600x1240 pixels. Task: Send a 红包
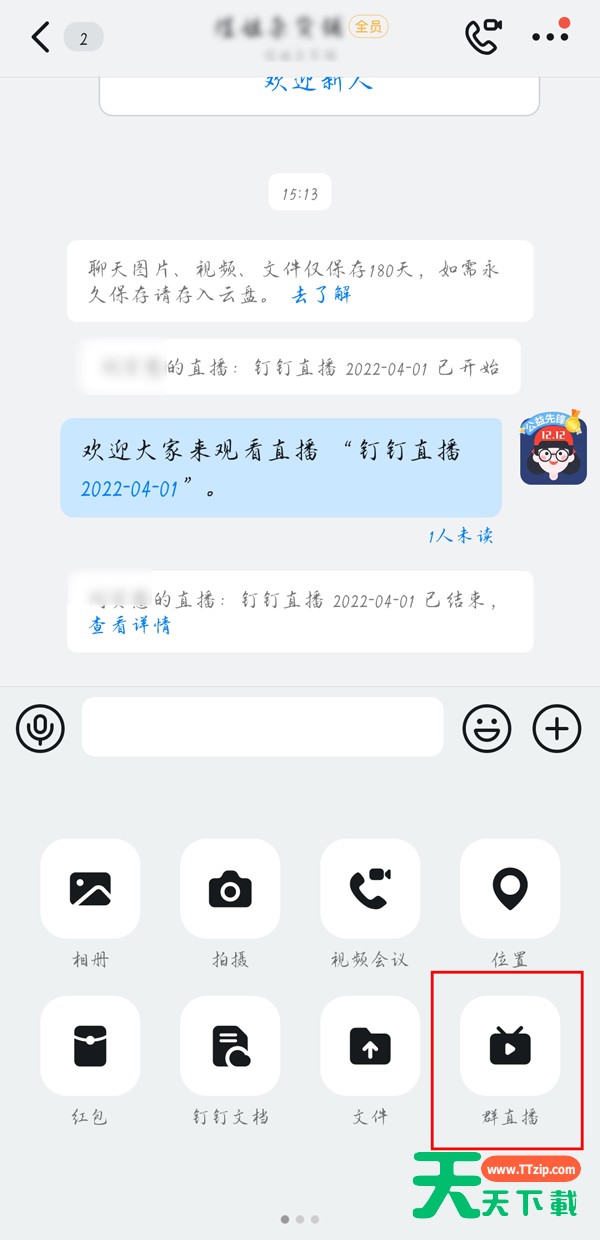[x=90, y=1046]
